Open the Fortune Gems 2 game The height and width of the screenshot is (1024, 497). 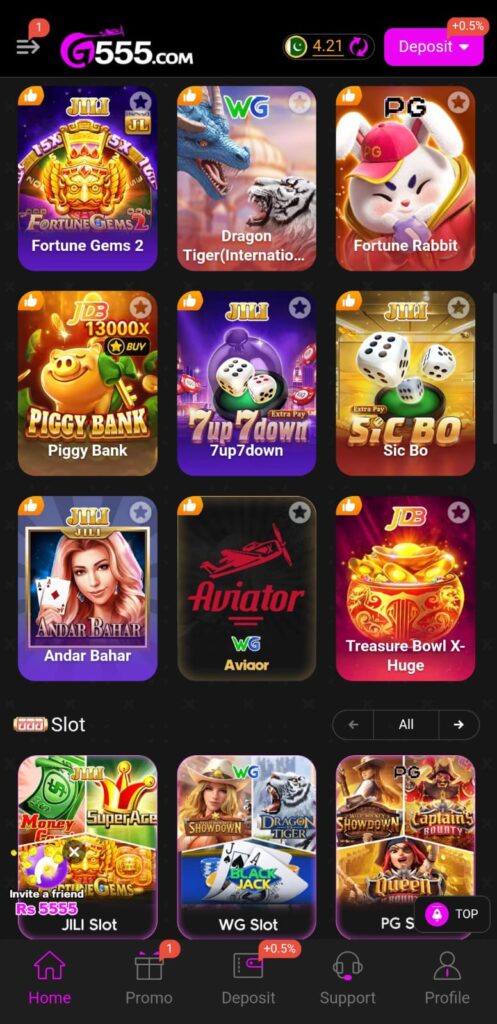click(88, 178)
